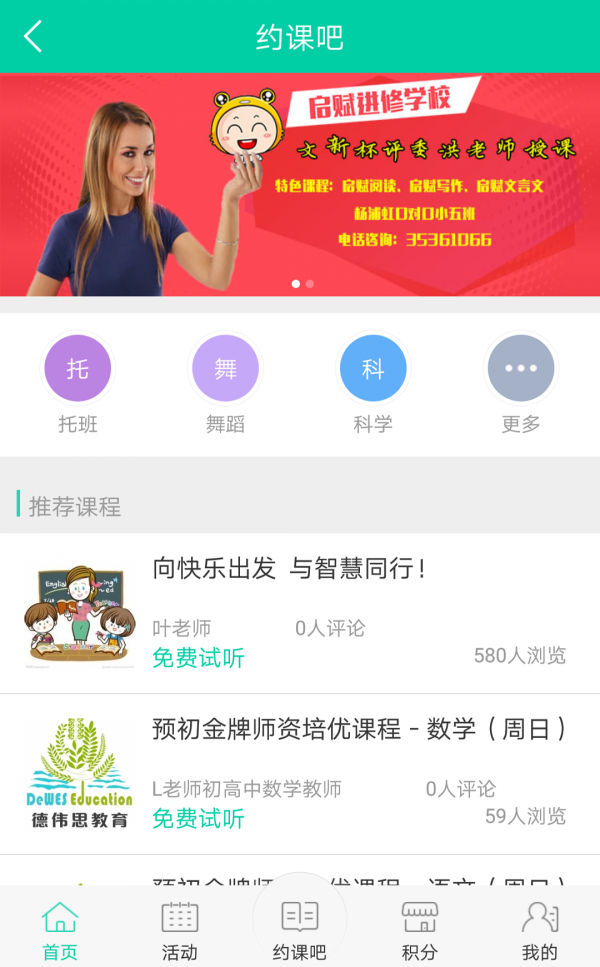Go back using the top-left arrow
Image resolution: width=600 pixels, height=967 pixels.
point(33,37)
